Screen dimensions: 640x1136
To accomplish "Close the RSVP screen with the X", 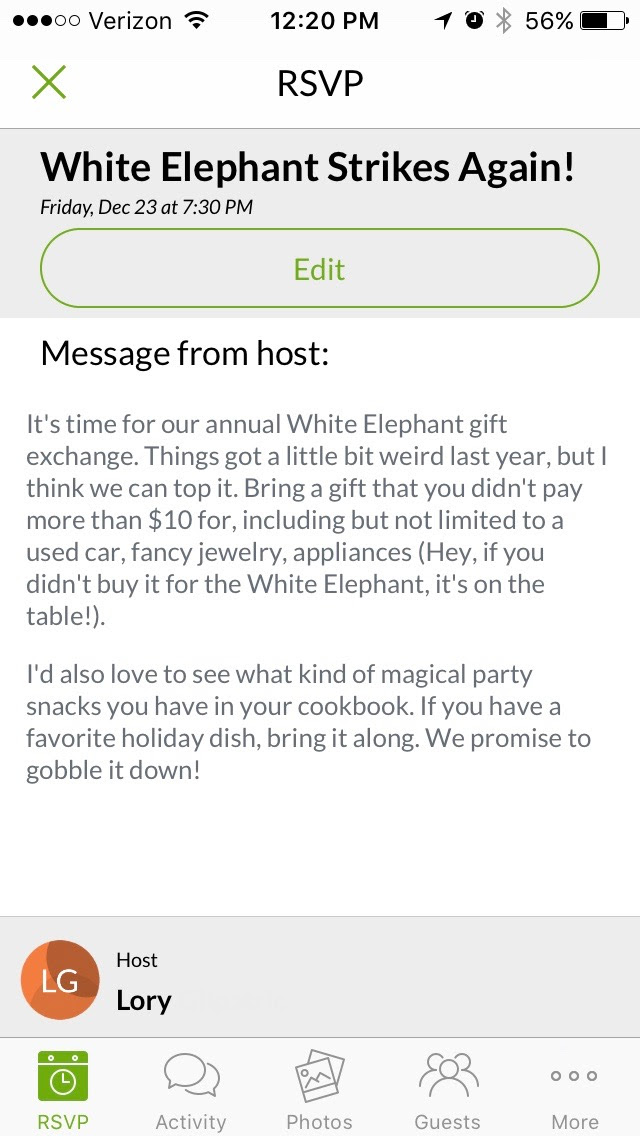I will pos(48,83).
